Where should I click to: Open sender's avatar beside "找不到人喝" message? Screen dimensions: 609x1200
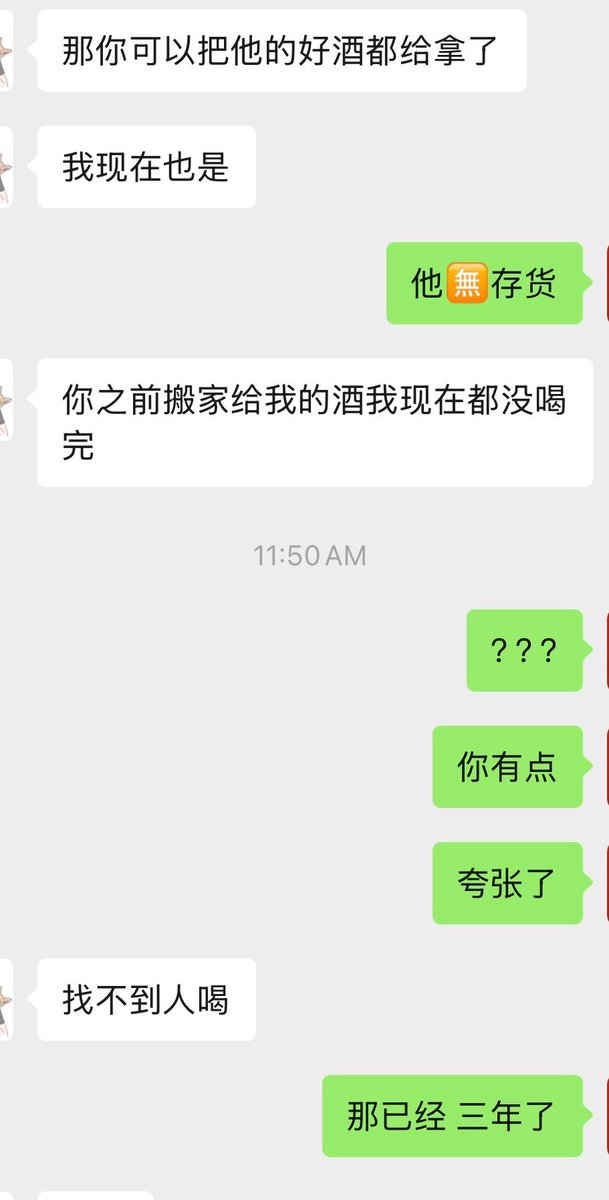[5, 1000]
